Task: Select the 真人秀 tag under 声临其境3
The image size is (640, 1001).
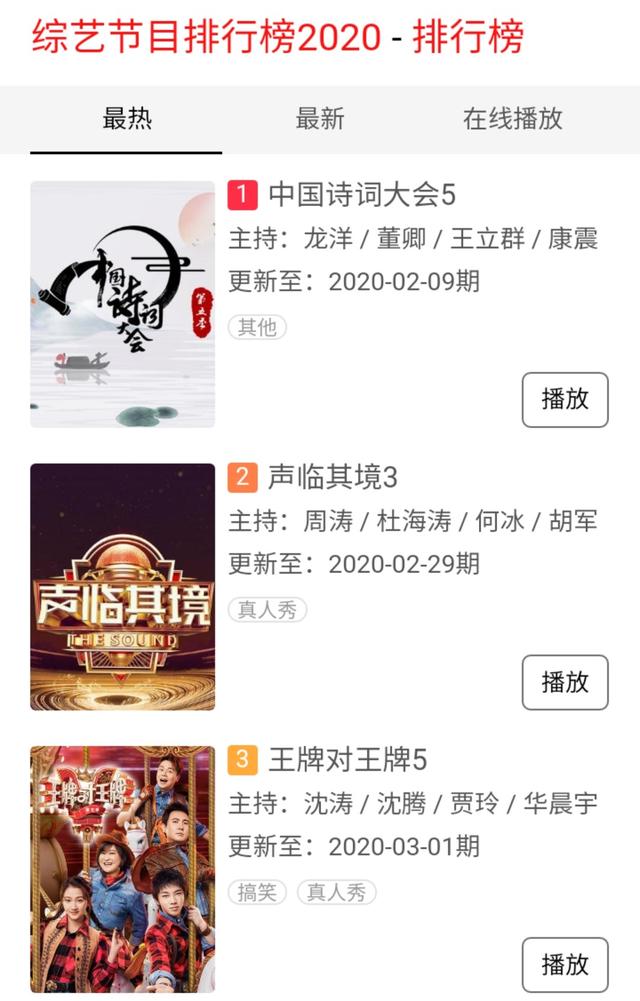Action: pos(267,610)
